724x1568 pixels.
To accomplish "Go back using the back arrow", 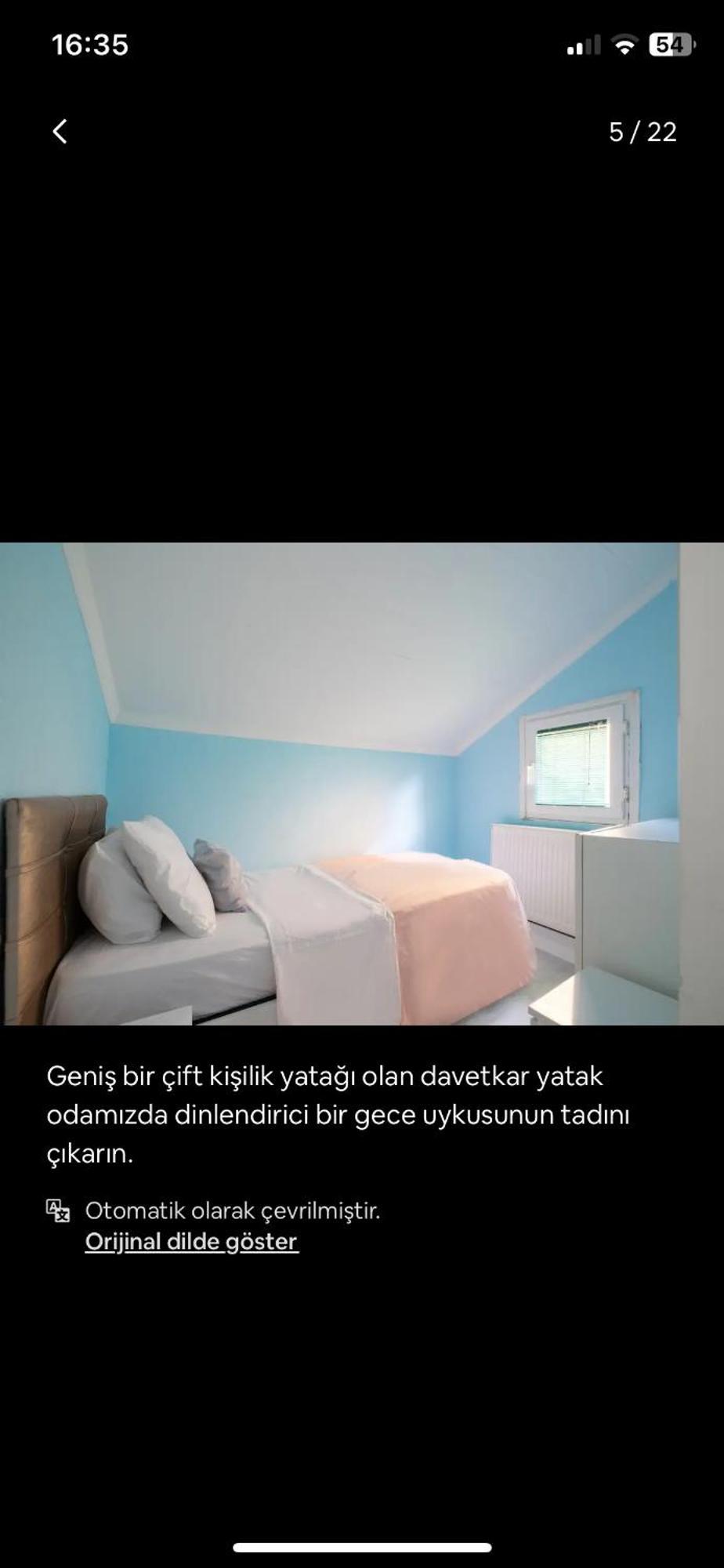I will [x=60, y=132].
